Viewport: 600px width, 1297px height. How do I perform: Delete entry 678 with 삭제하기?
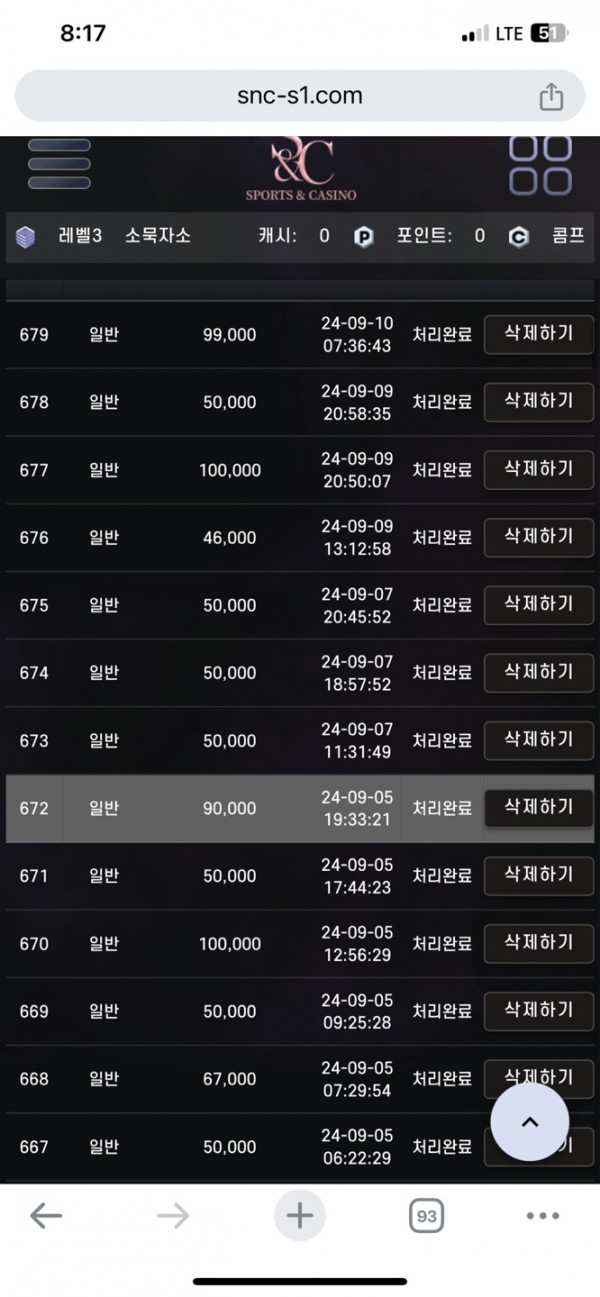pos(539,401)
